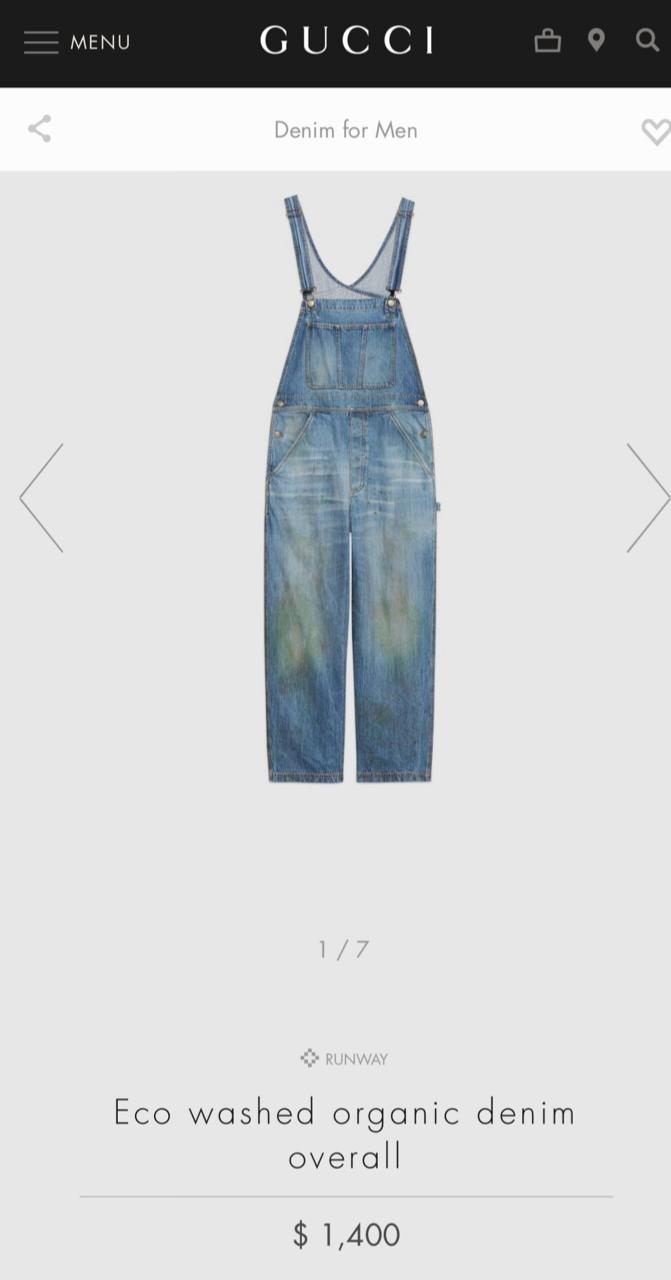Go to the Gucci homepage logo
671x1280 pixels.
(346, 41)
